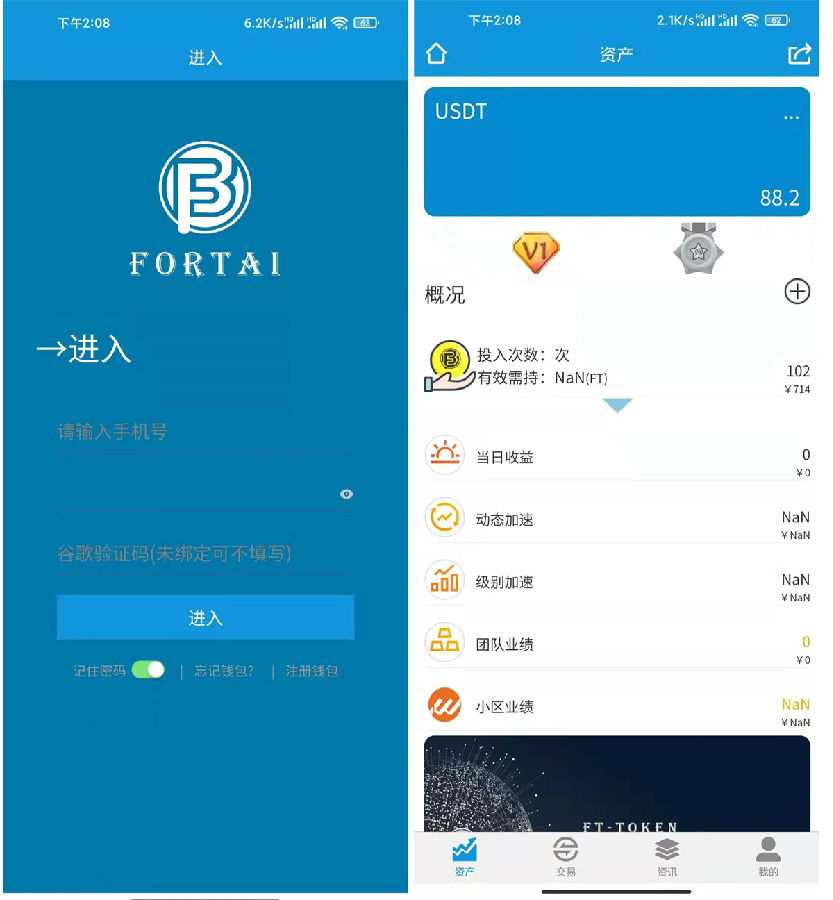The width and height of the screenshot is (833, 900).
Task: Tap the Google verification code field
Action: [205, 553]
